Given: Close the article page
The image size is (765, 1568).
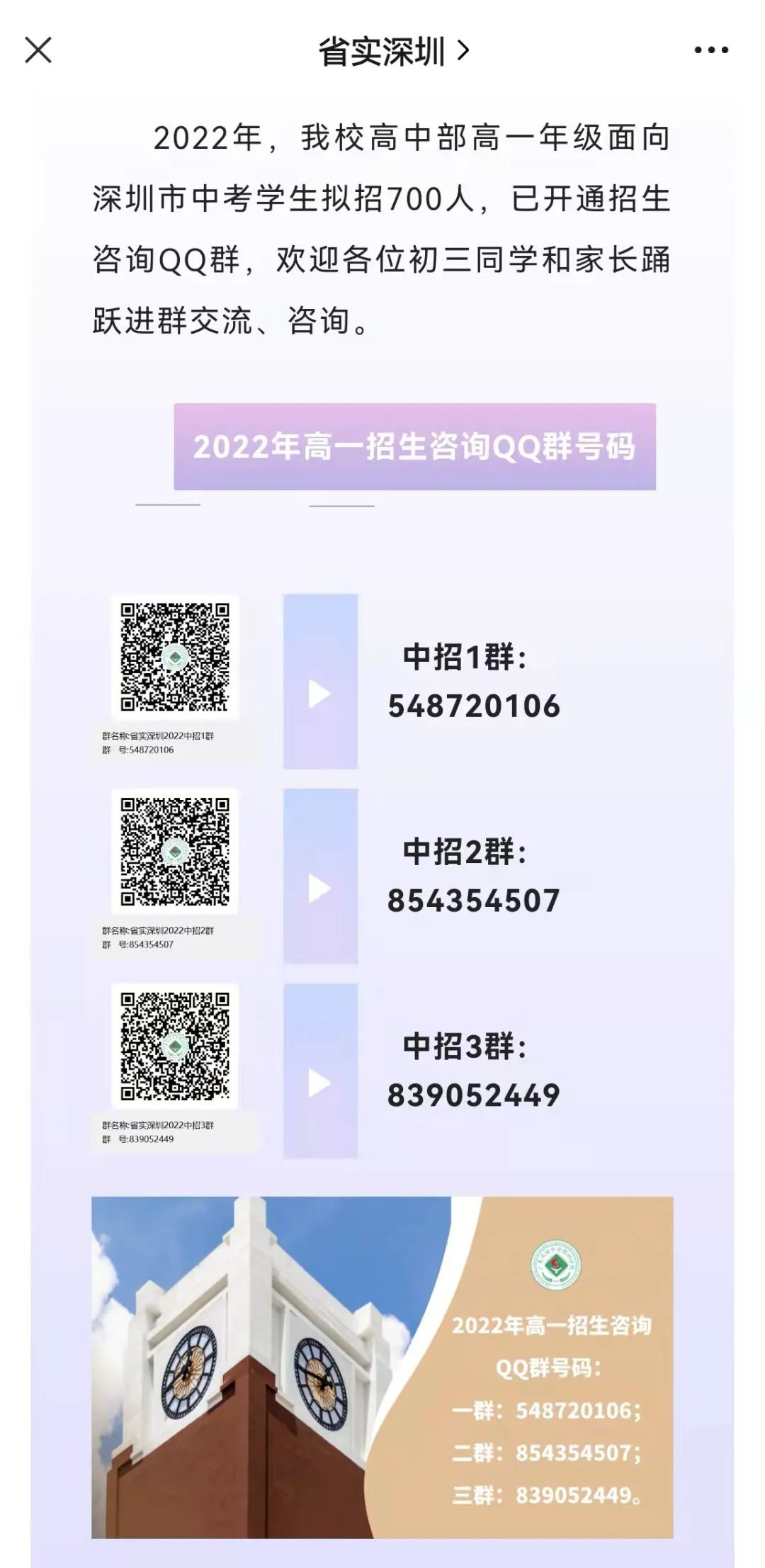Looking at the screenshot, I should (x=38, y=50).
